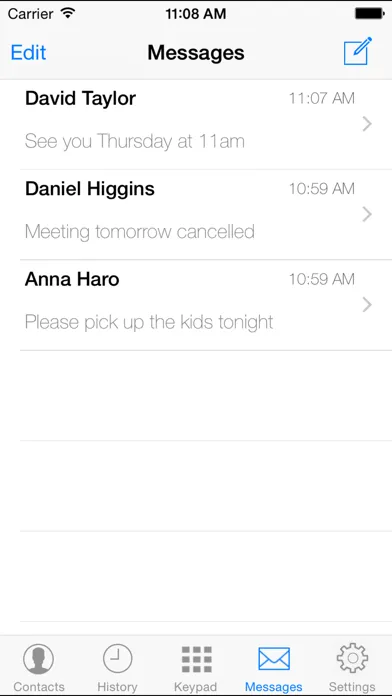
Task: Open Daniel Higgins message thread
Action: pos(196,215)
